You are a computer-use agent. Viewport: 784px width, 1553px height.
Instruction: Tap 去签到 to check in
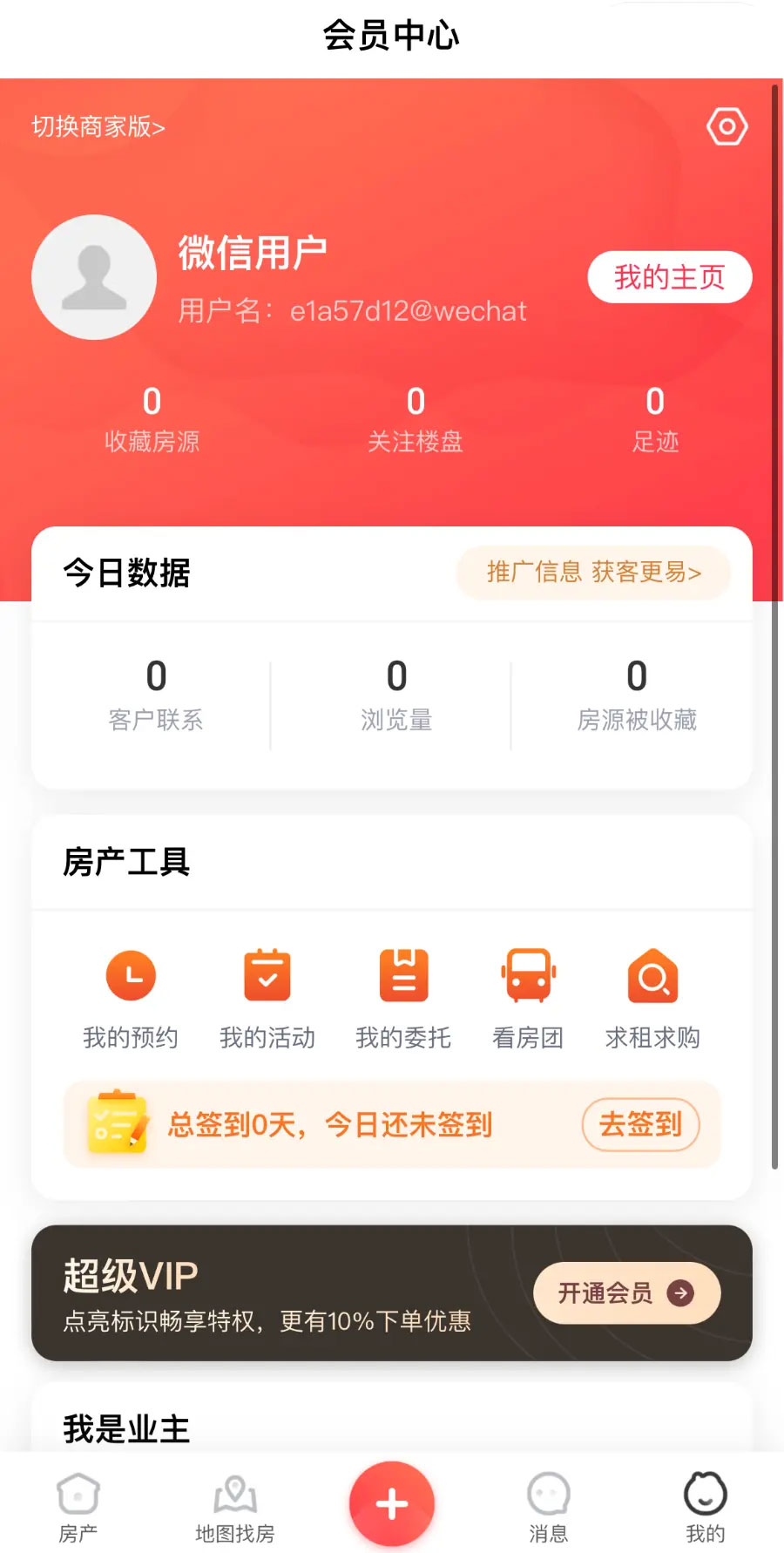pos(640,1124)
